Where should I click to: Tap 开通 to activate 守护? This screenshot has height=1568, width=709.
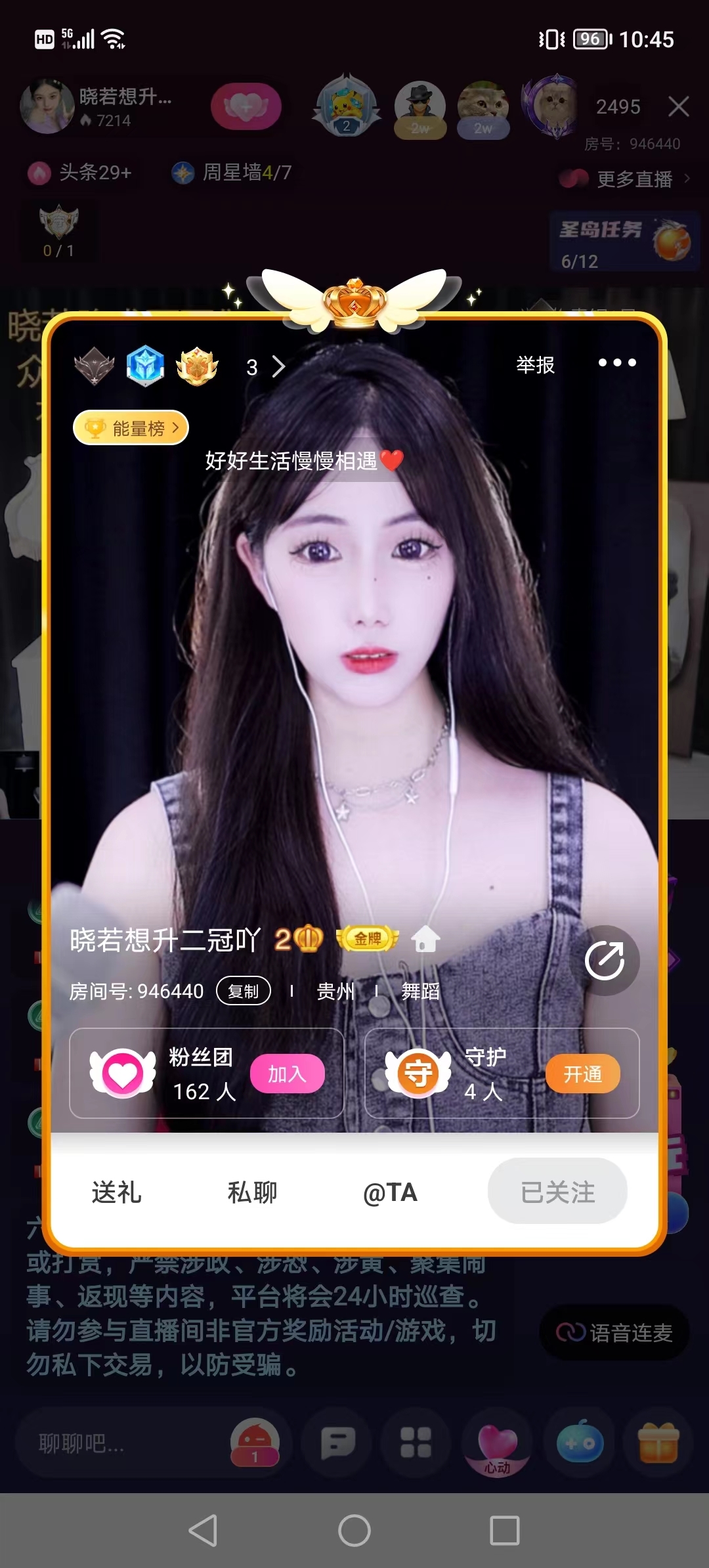(x=582, y=1074)
